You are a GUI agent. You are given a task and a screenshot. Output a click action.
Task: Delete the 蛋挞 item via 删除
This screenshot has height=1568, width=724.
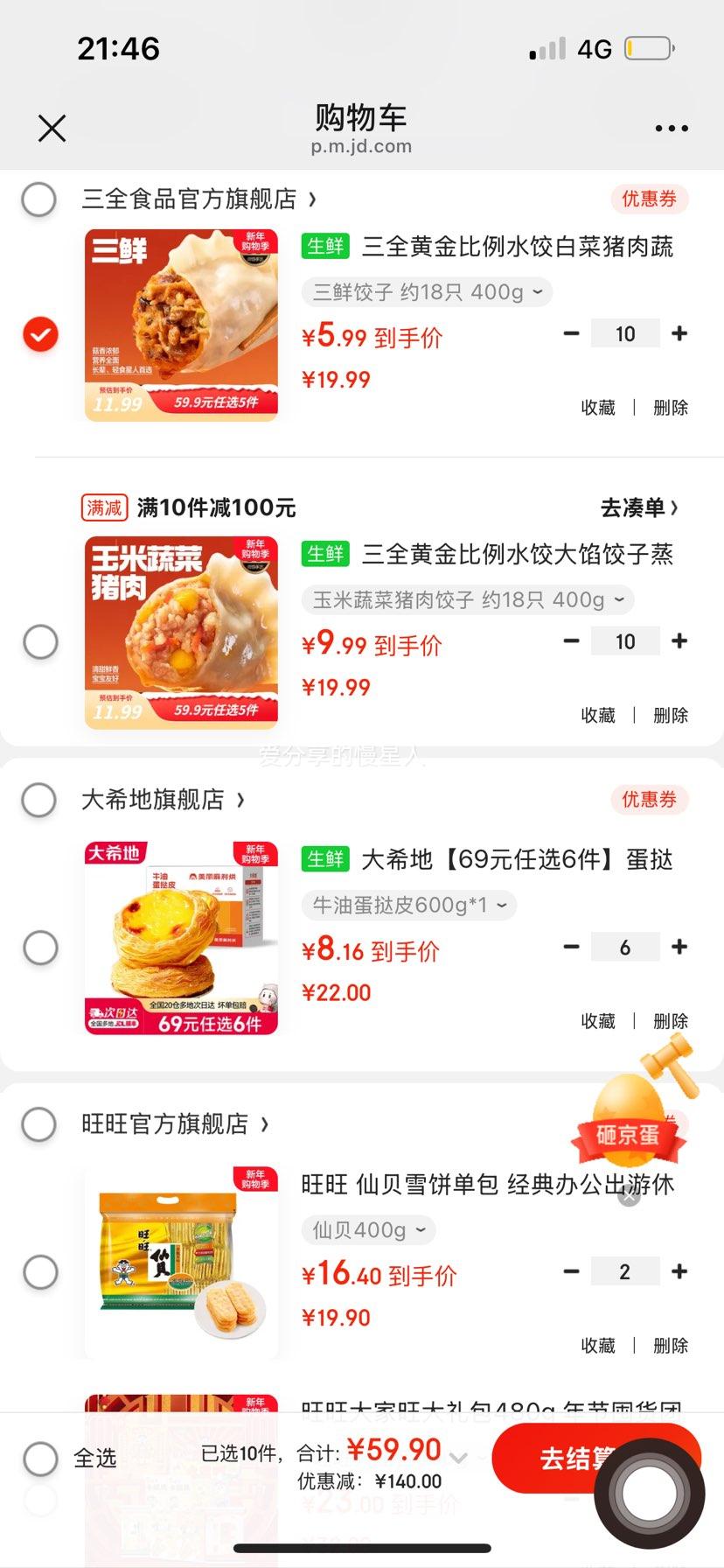click(669, 1021)
